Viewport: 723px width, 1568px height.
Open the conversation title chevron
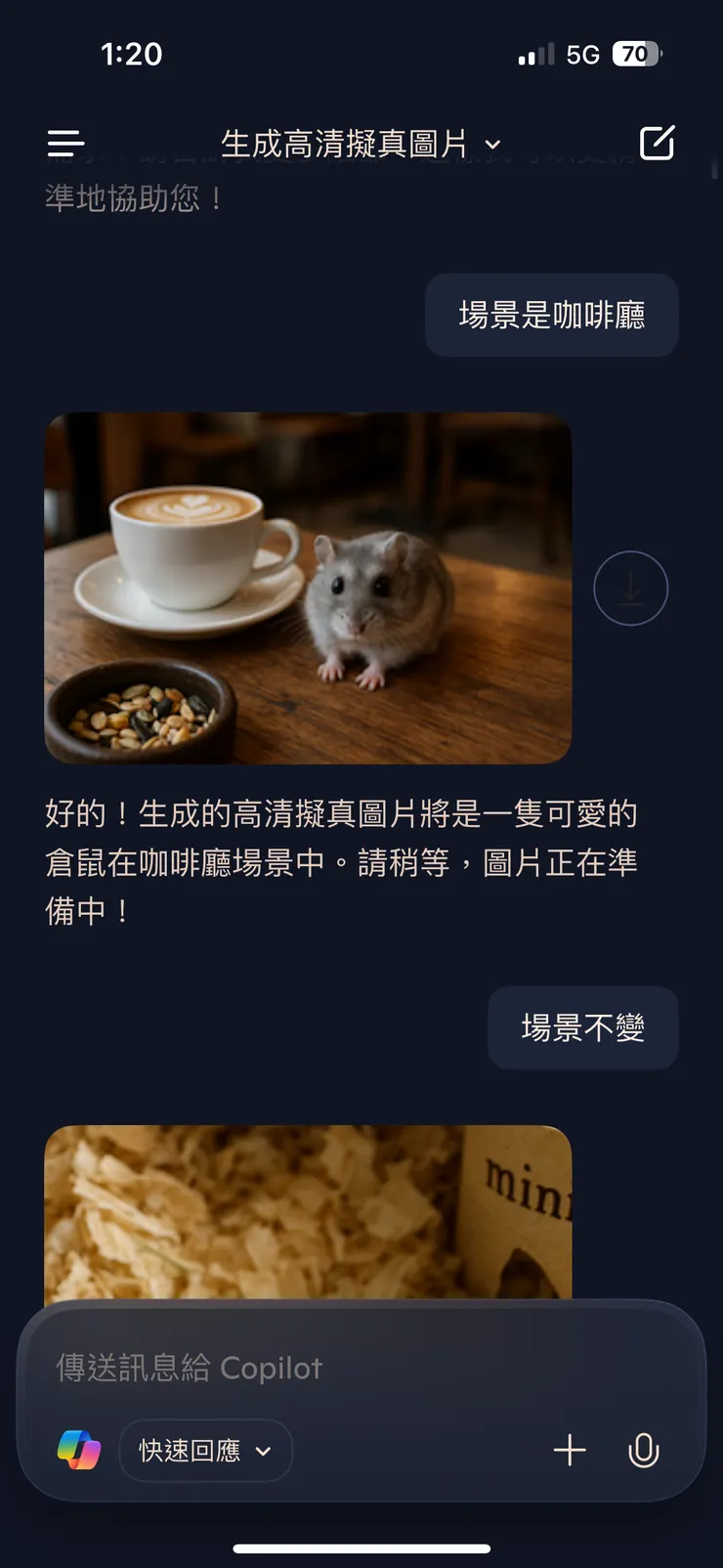pos(493,143)
